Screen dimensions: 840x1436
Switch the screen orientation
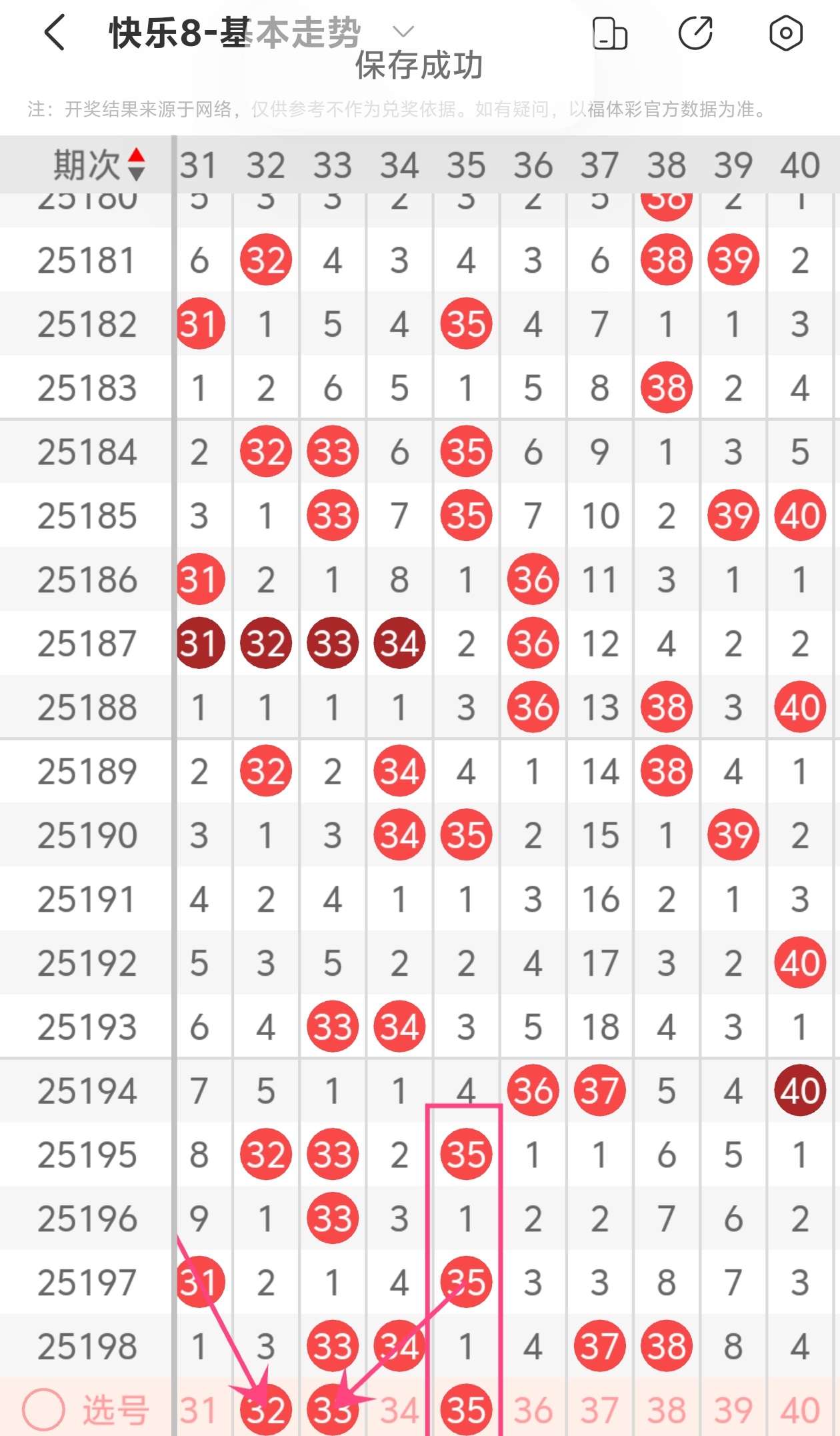[609, 33]
